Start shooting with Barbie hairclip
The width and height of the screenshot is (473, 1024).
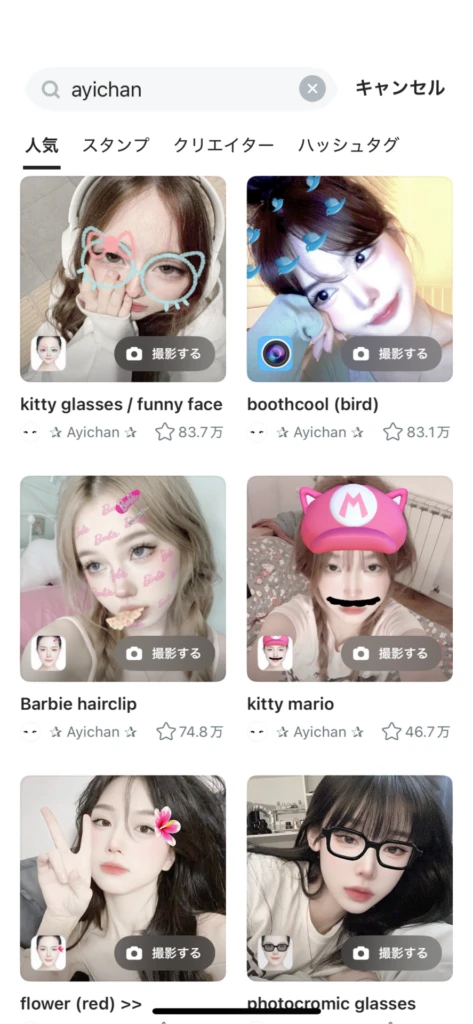pos(165,654)
